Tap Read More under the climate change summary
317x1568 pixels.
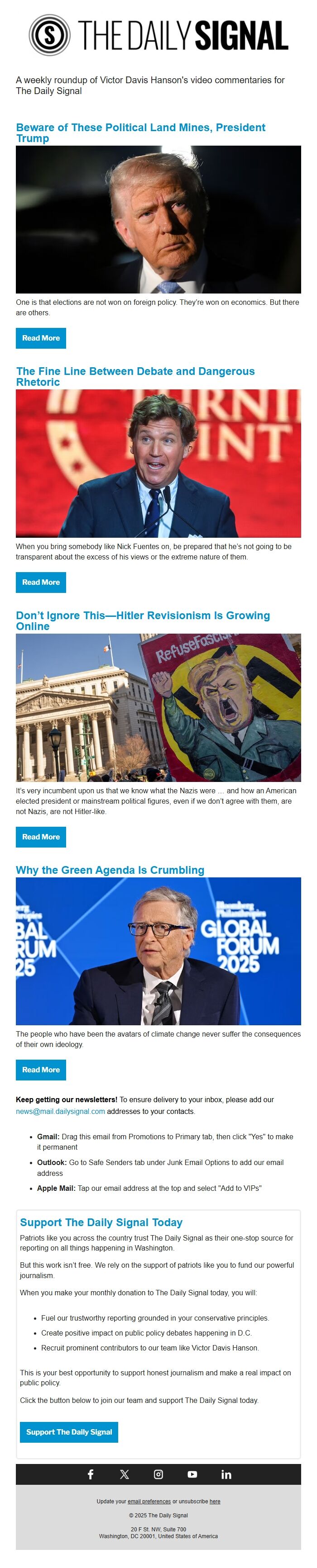click(41, 1069)
